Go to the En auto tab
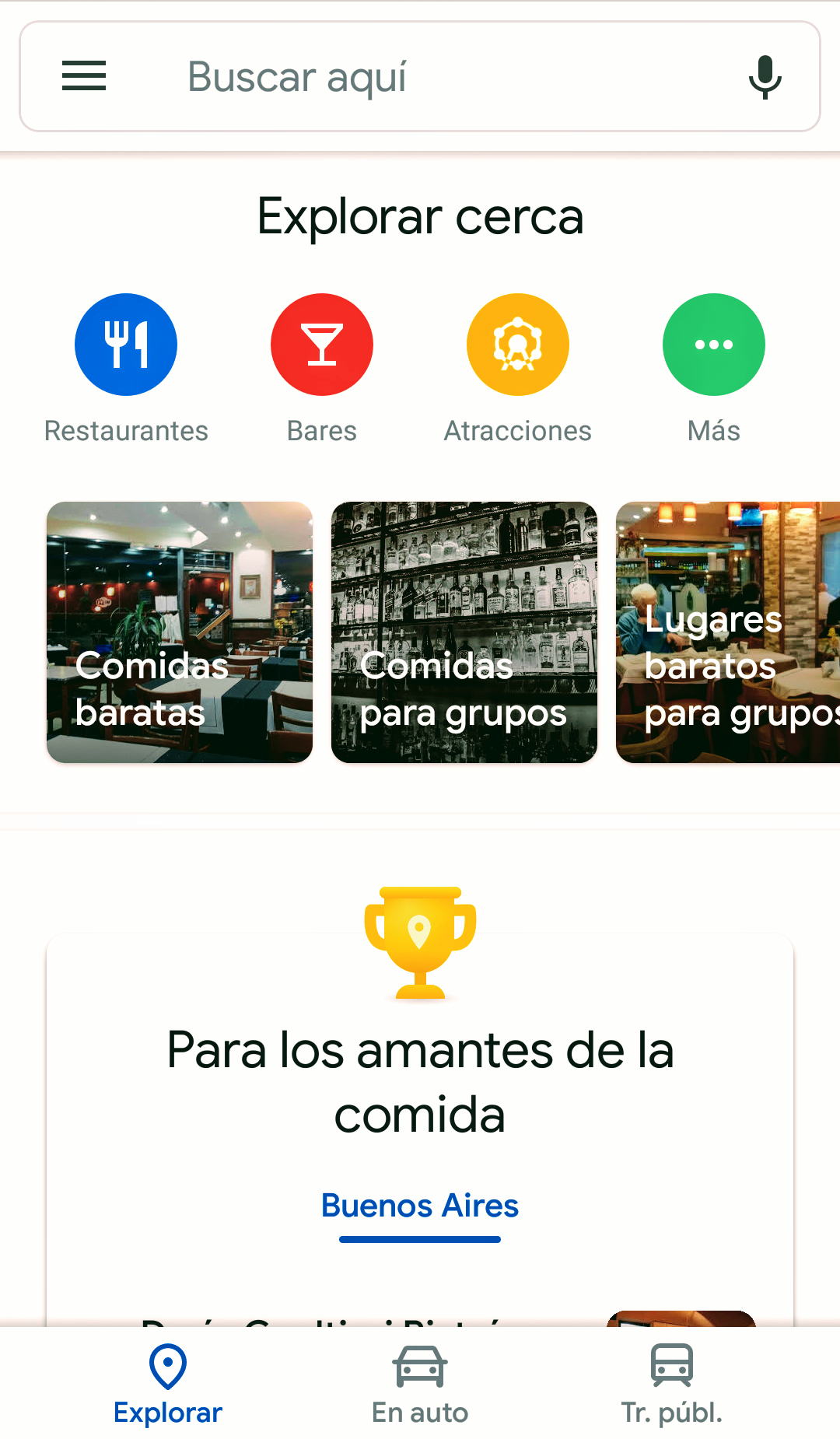840x1439 pixels. (x=420, y=1385)
